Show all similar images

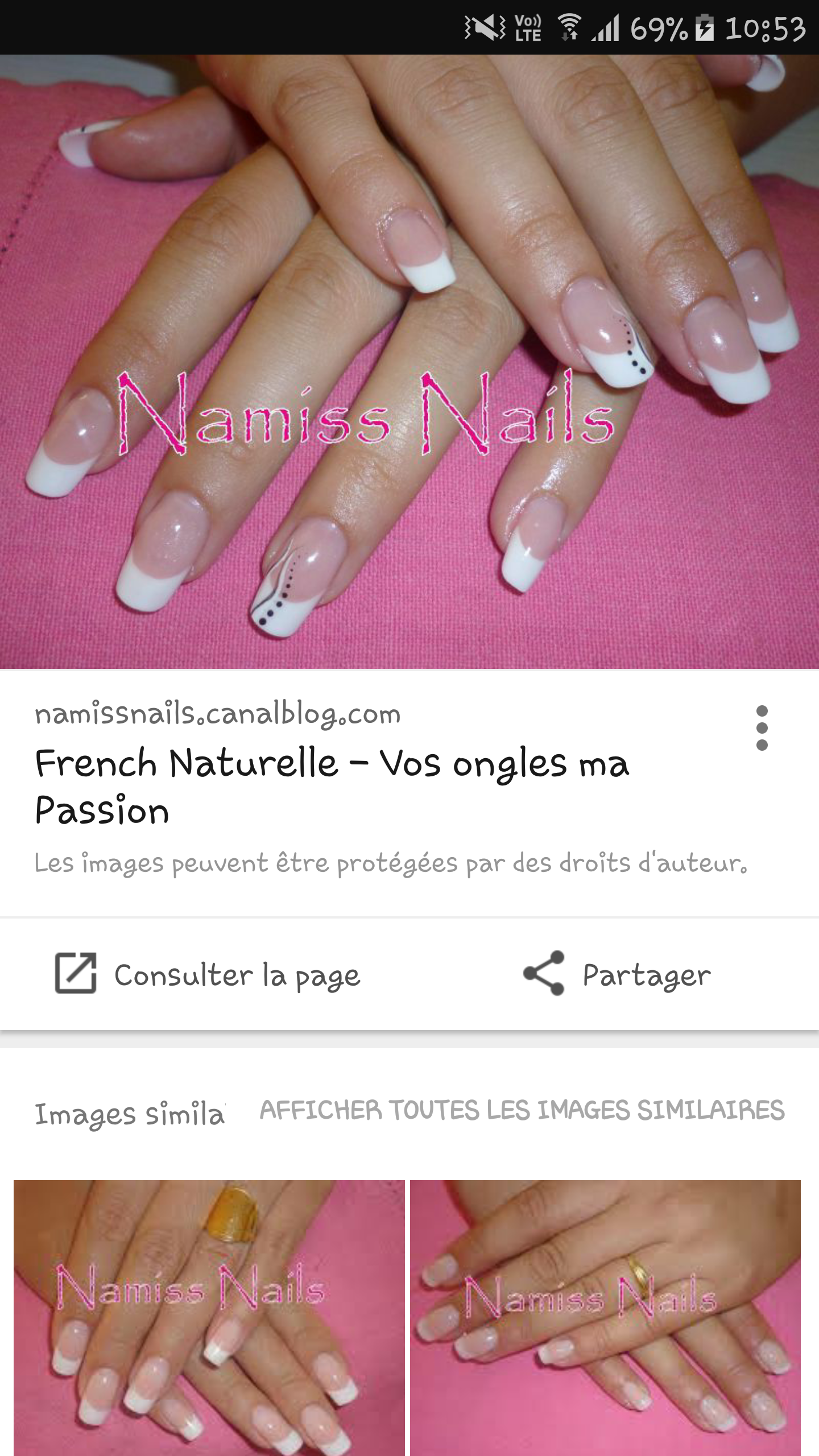point(522,1110)
